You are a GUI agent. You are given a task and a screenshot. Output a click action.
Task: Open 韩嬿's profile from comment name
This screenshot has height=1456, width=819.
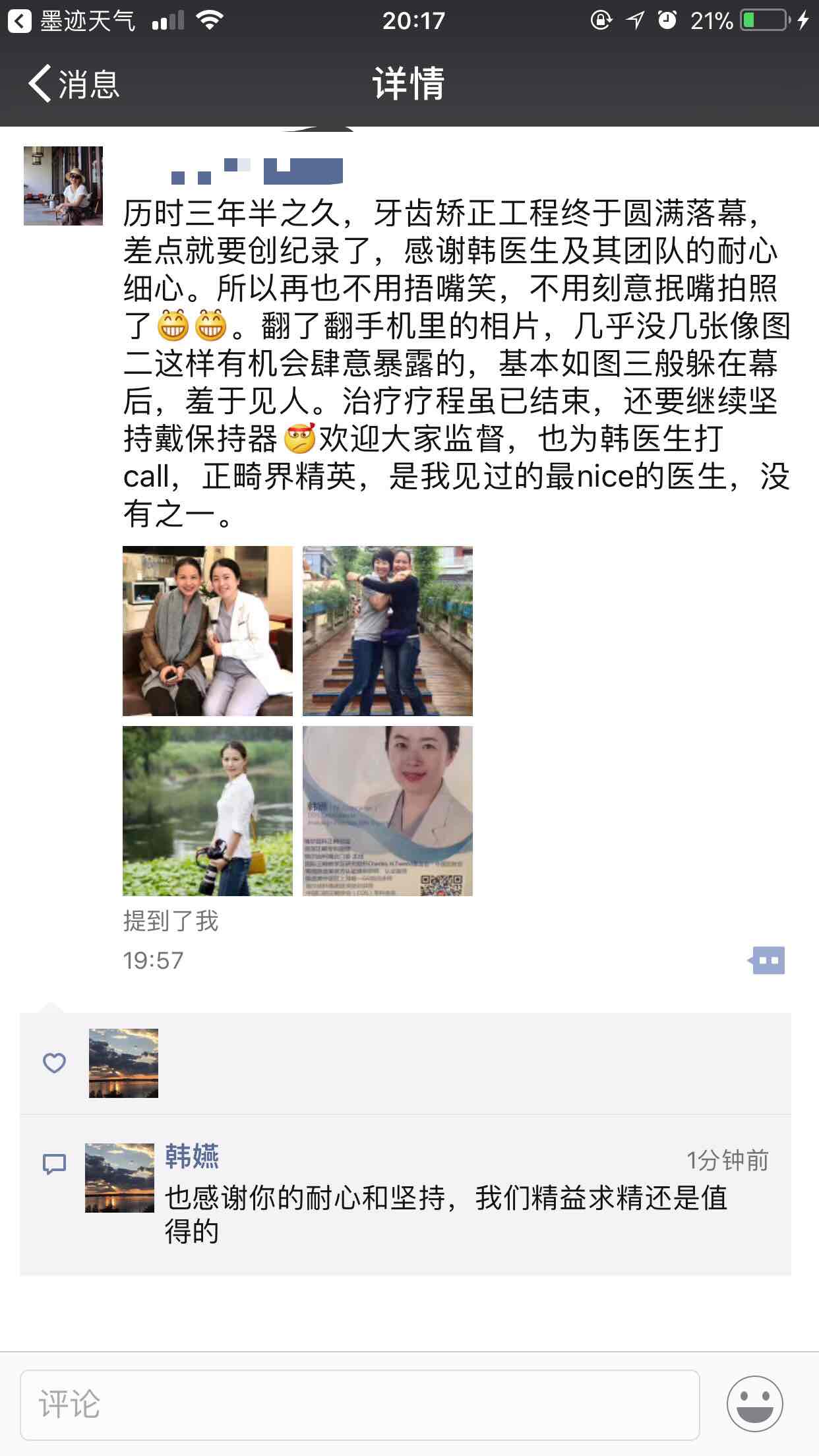tap(192, 1157)
